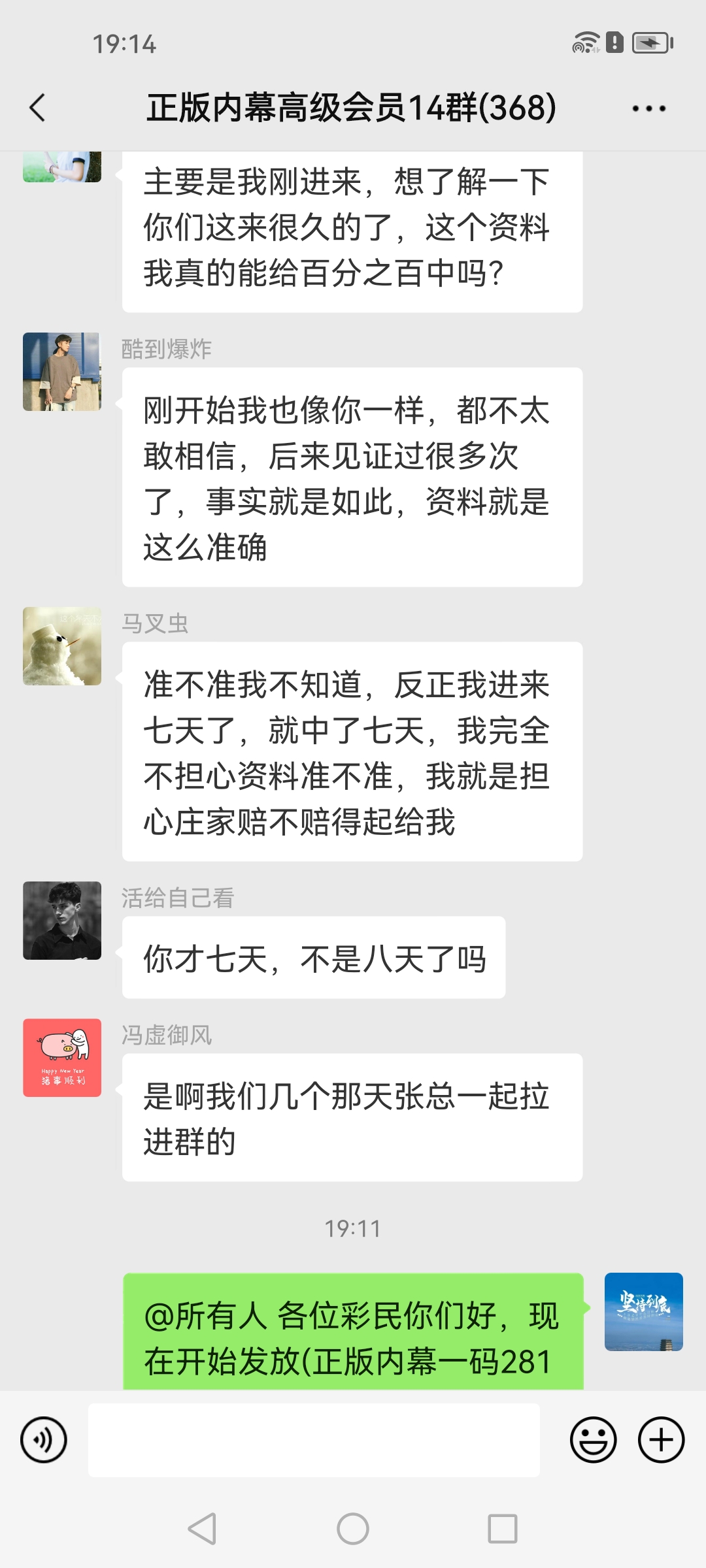
Task: Open 活给自己看's profile picture
Action: 62,921
